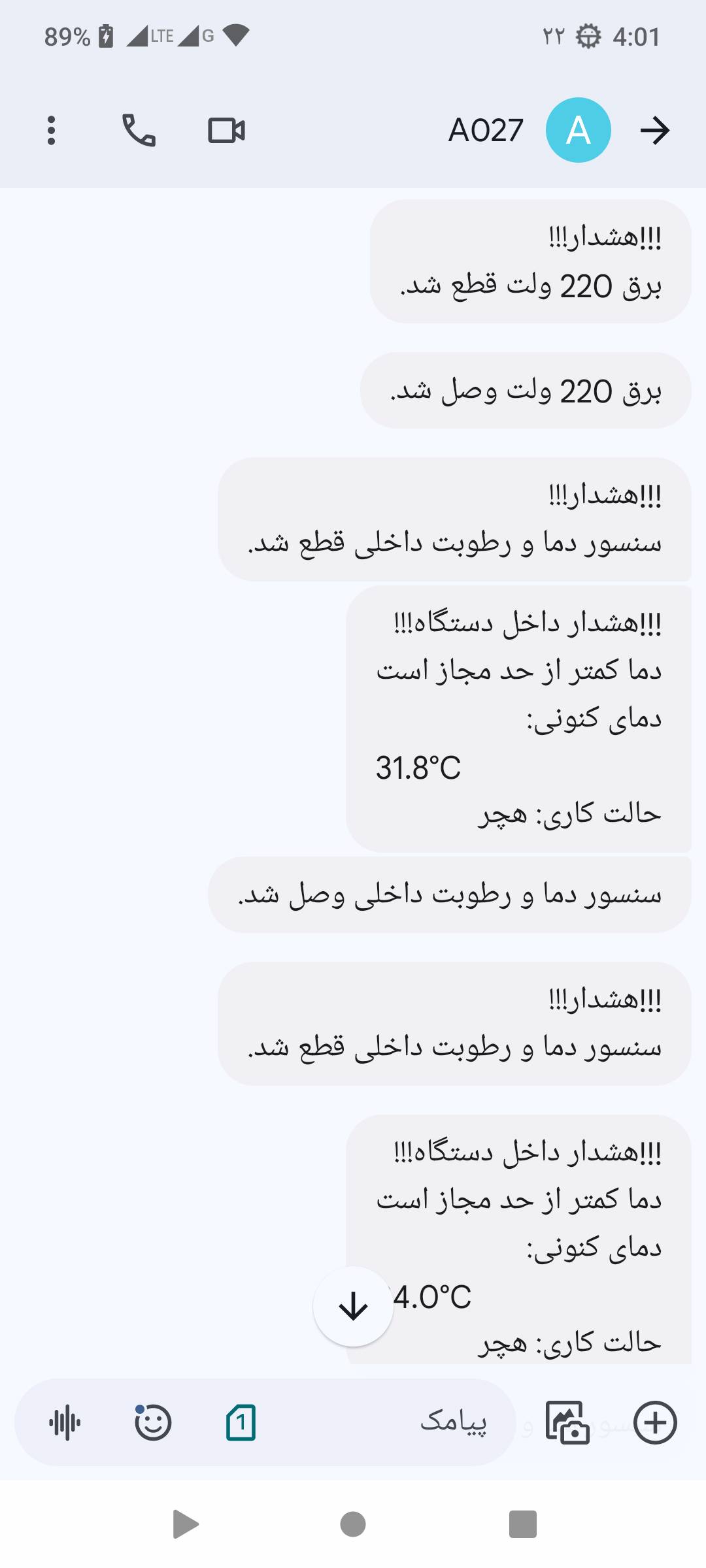706x1568 pixels.
Task: Switch SIM card selector
Action: pyautogui.click(x=241, y=1423)
